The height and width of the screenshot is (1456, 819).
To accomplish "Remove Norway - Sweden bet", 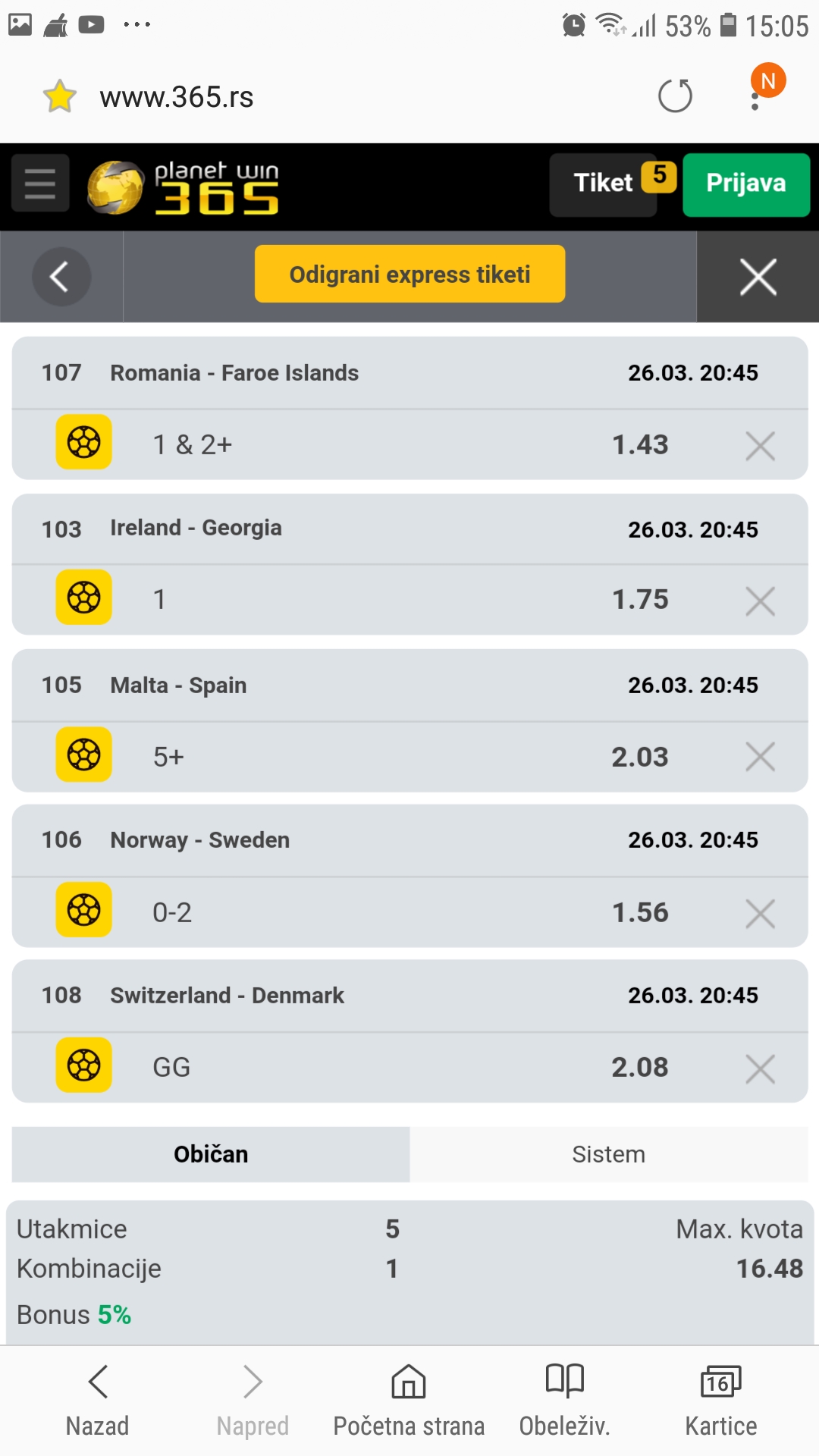I will coord(760,914).
